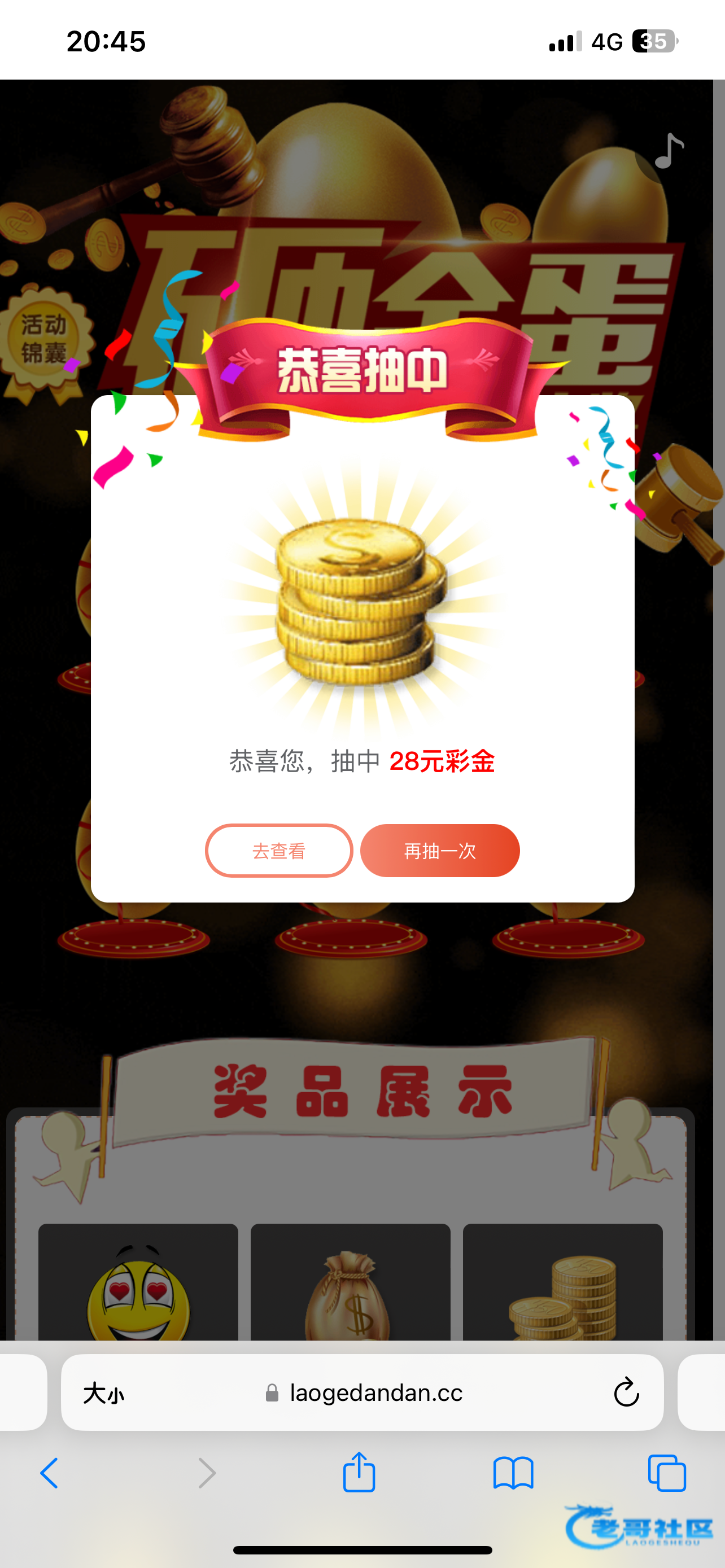The height and width of the screenshot is (1568, 725).
Task: Open the 大小 page settings menu
Action: [103, 1393]
